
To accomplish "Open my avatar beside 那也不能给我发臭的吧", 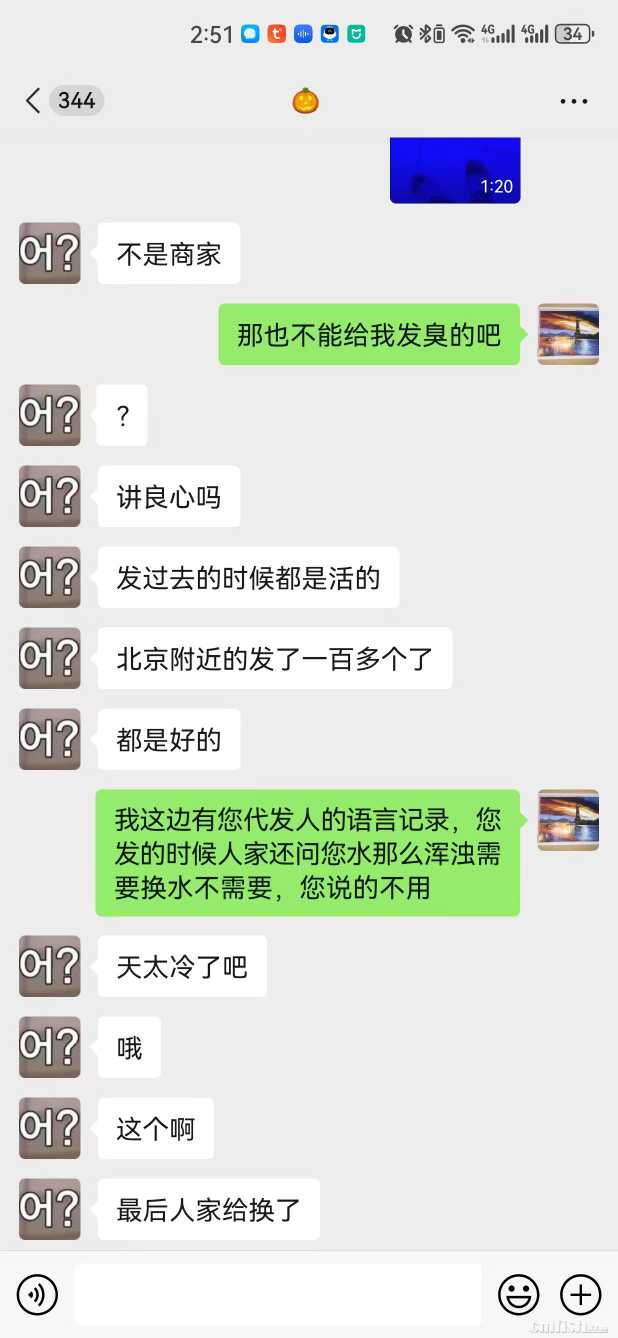I will [x=568, y=334].
